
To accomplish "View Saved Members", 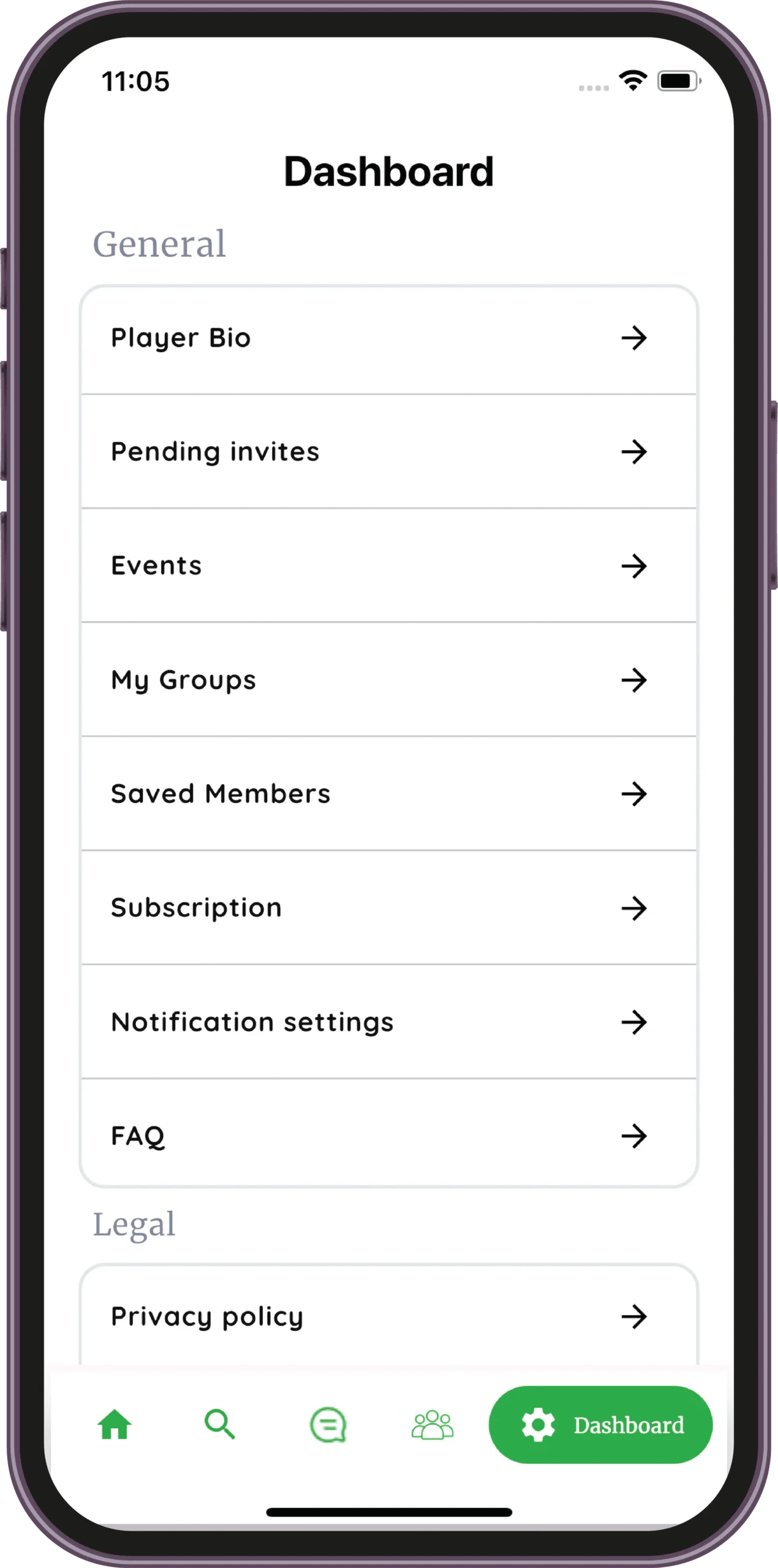I will pyautogui.click(x=389, y=793).
